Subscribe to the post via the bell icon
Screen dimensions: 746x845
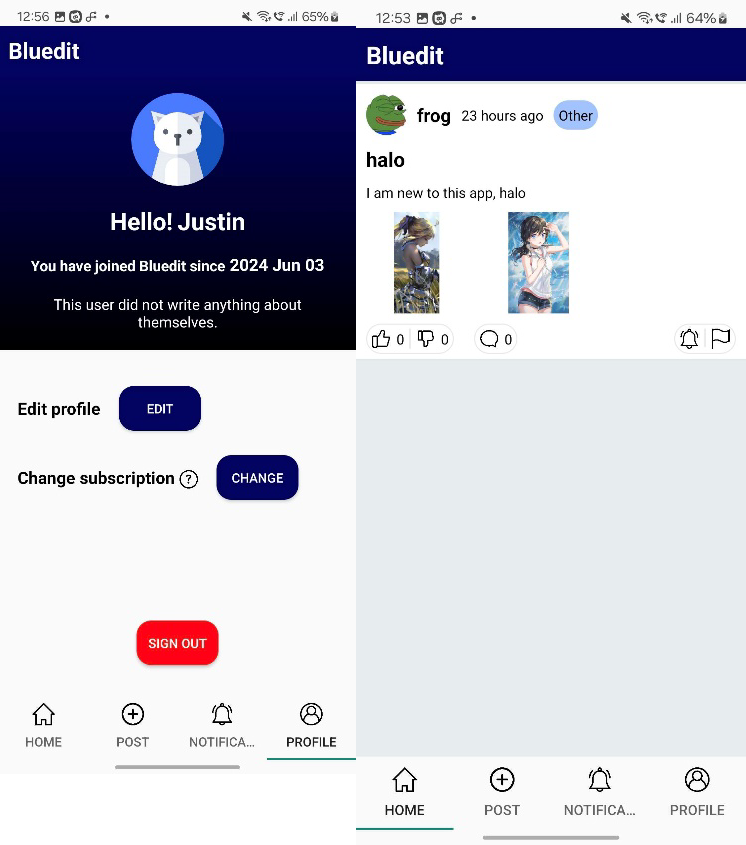click(689, 338)
